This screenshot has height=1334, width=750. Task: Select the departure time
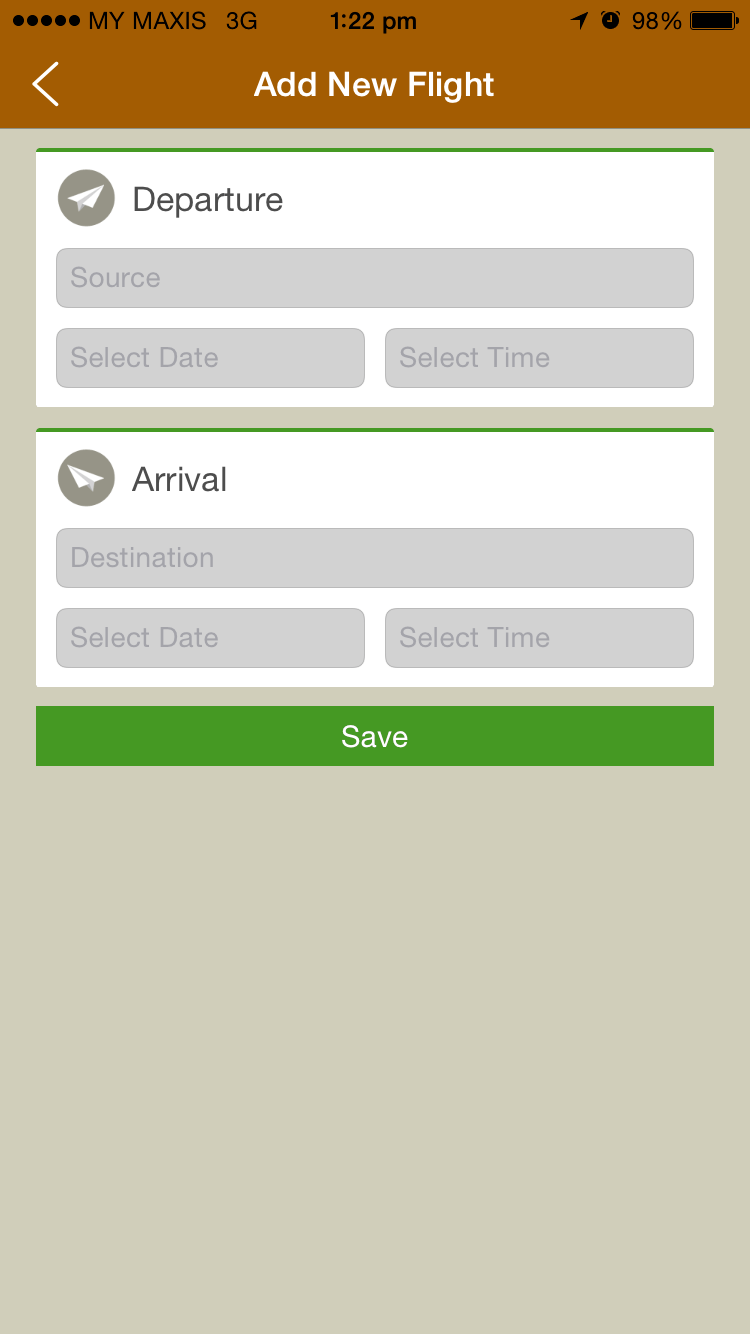[539, 358]
